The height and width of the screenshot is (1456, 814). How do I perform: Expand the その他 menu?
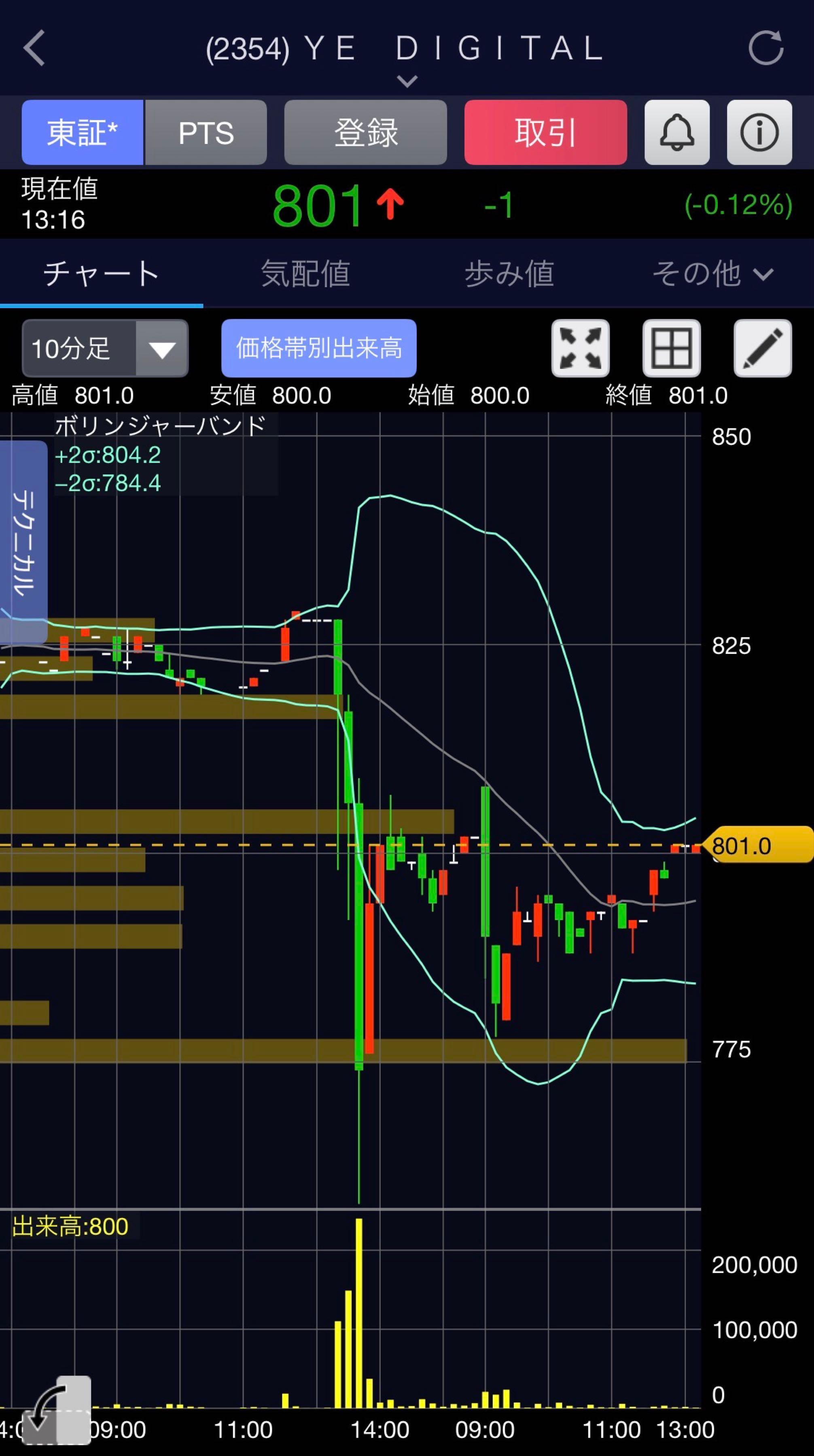712,274
